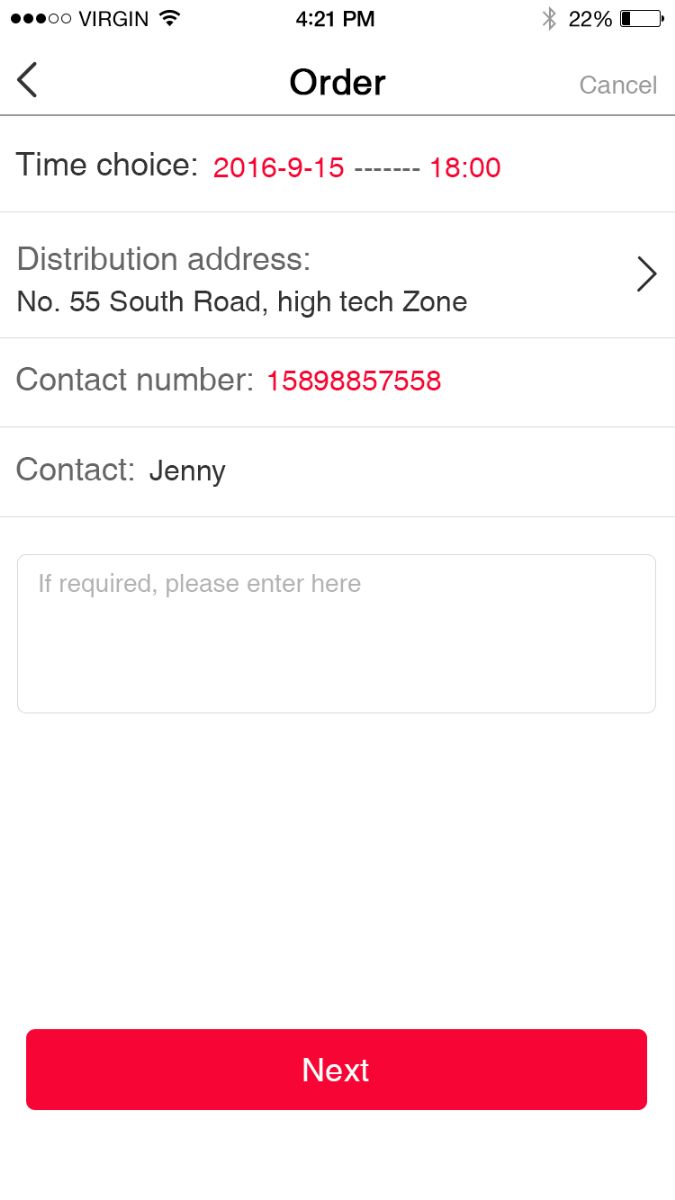This screenshot has height=1200, width=675.
Task: Proceed with the red Next button
Action: 336,1069
